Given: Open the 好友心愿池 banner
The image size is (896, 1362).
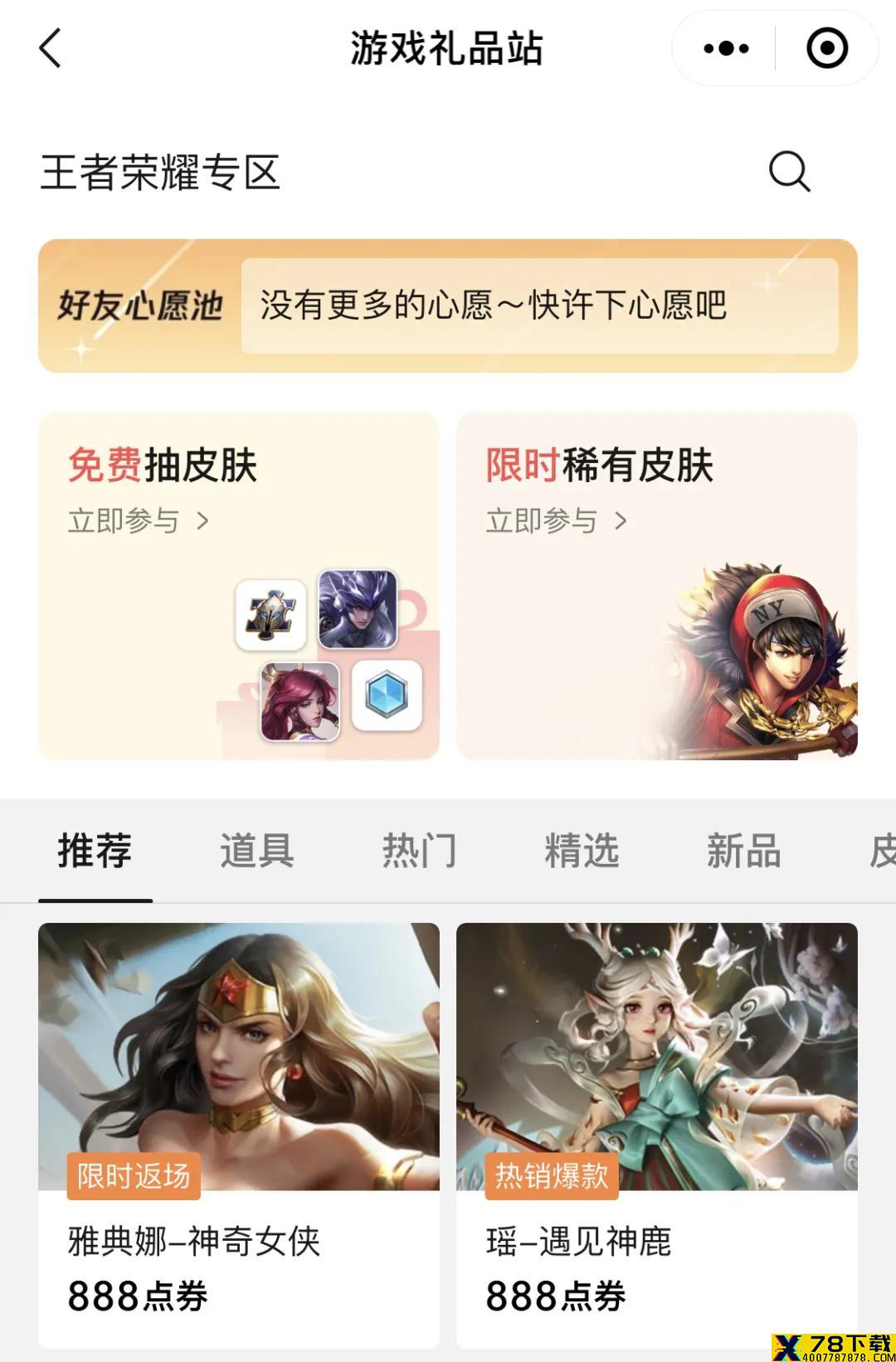Looking at the screenshot, I should 448,305.
